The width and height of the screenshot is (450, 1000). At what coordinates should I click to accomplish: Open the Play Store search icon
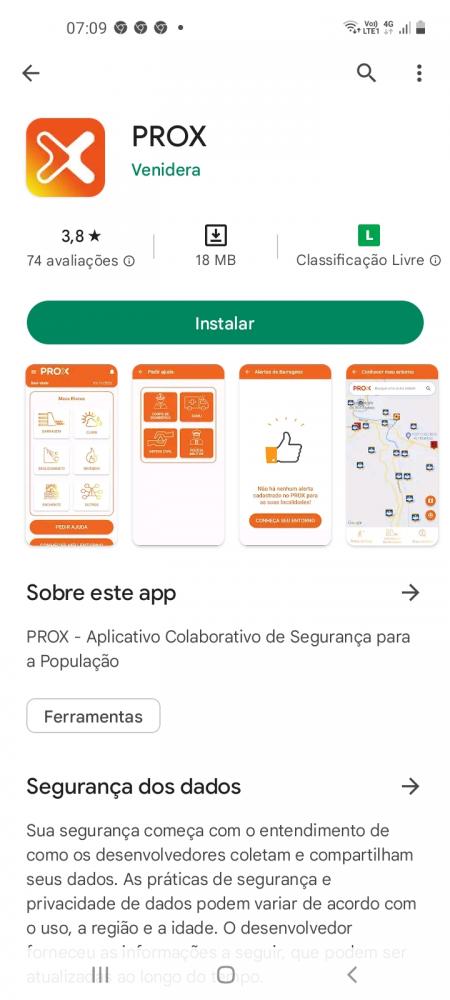click(367, 73)
